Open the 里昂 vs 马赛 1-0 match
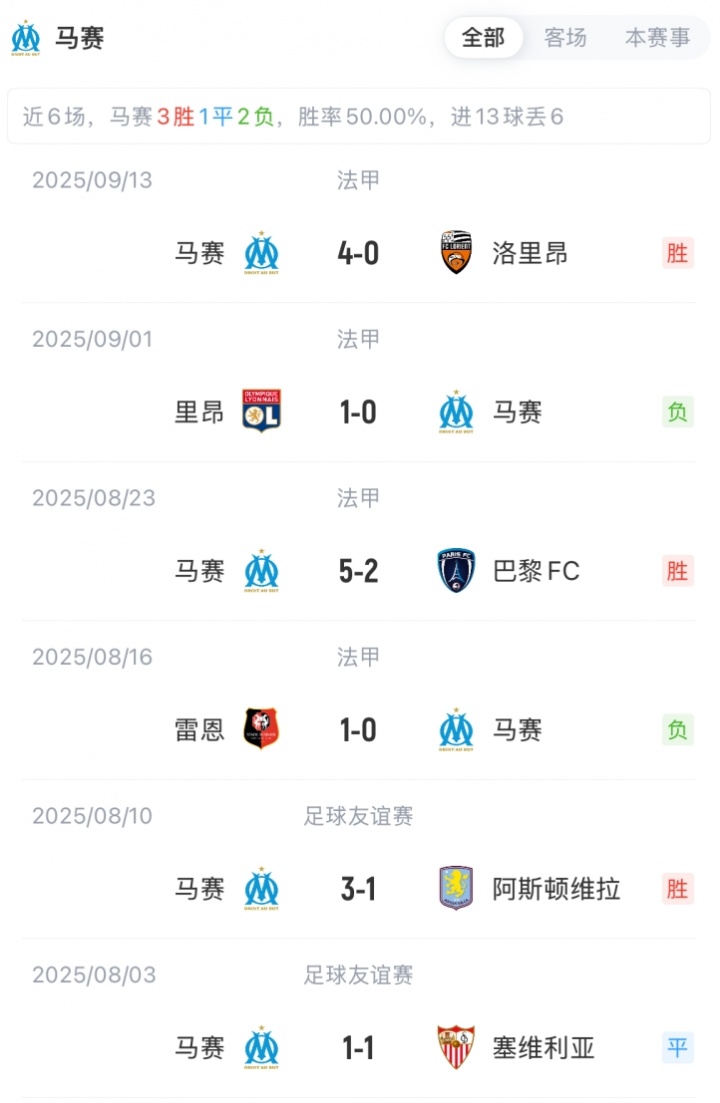Screen dimensions: 720x1103 pyautogui.click(x=358, y=412)
